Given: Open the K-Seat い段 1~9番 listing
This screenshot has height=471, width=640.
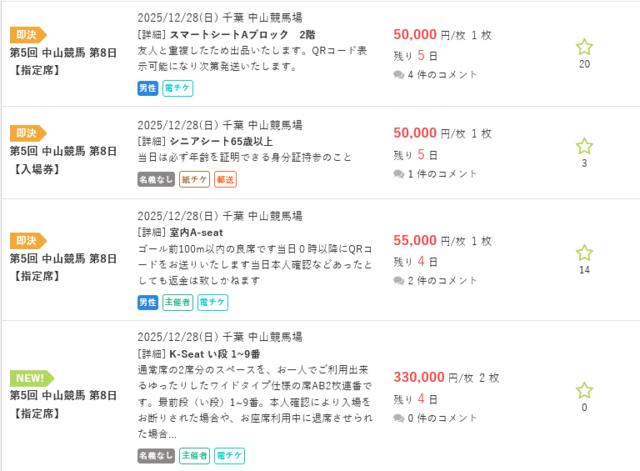Looking at the screenshot, I should (x=220, y=354).
